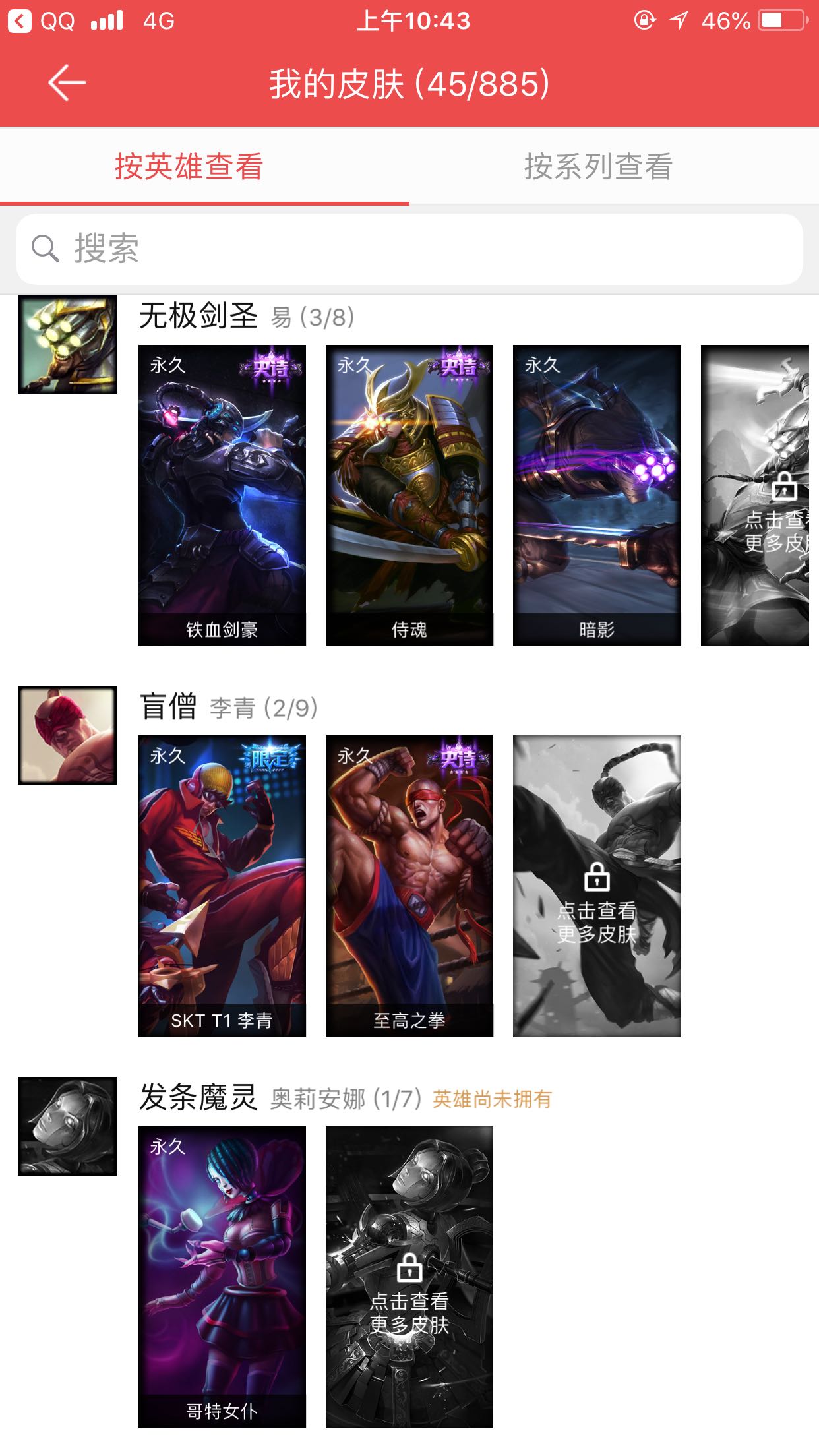Image resolution: width=819 pixels, height=1456 pixels.
Task: Switch to the 按系列查看 tab
Action: [x=597, y=166]
